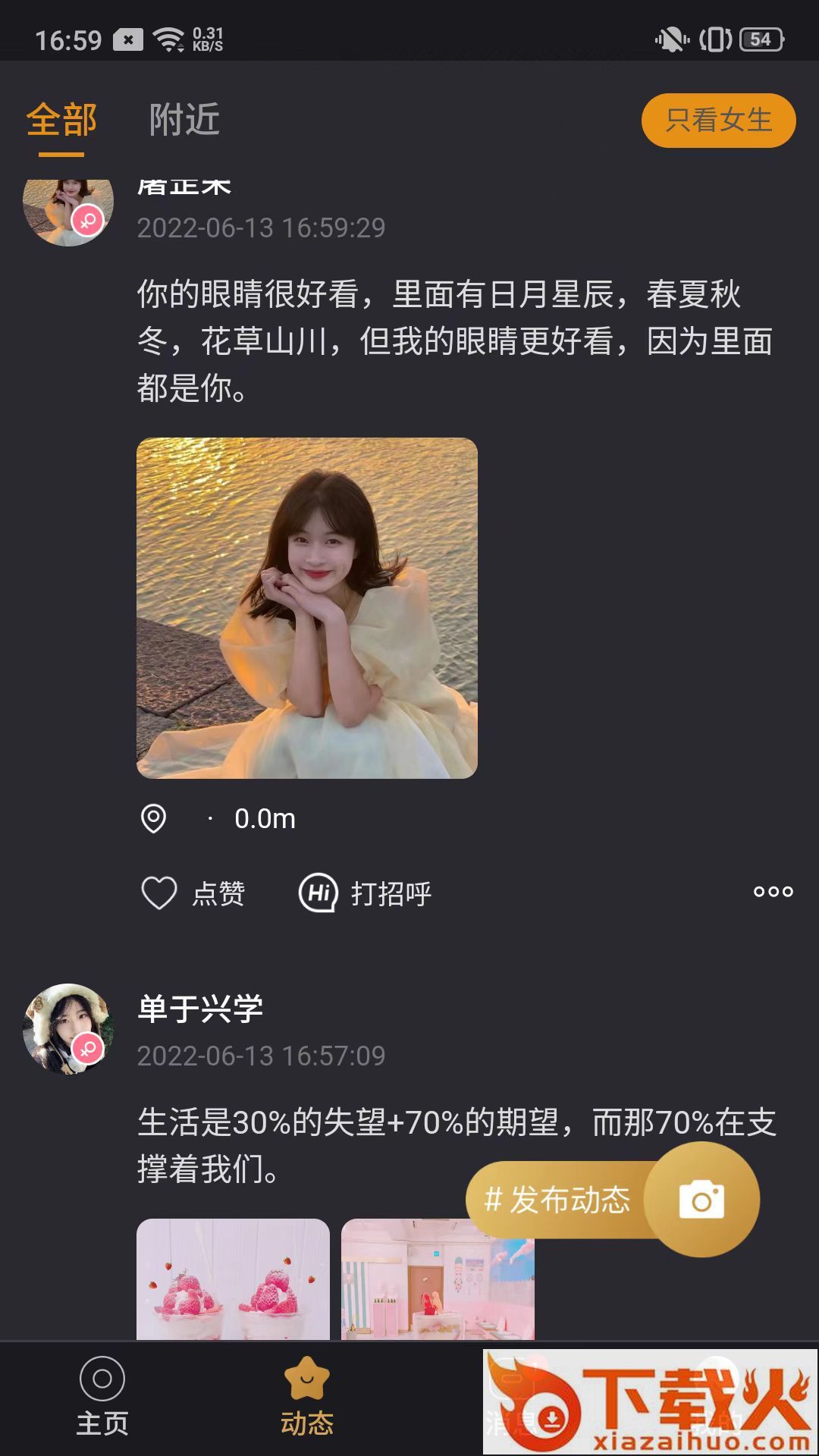Screen dimensions: 819x1456
Task: Open the first poster's avatar
Action: [68, 211]
